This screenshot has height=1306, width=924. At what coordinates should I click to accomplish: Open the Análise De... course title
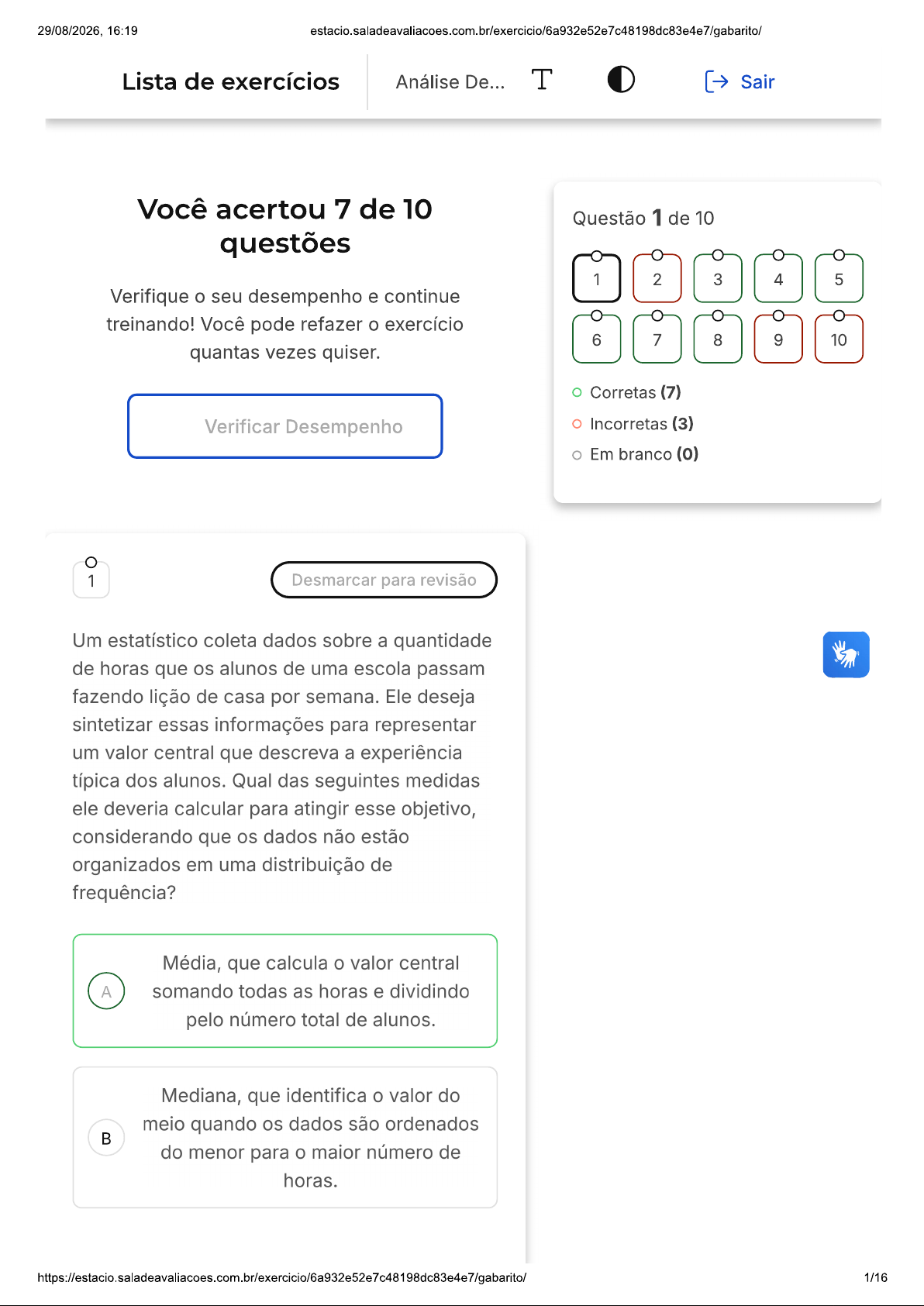pyautogui.click(x=450, y=82)
